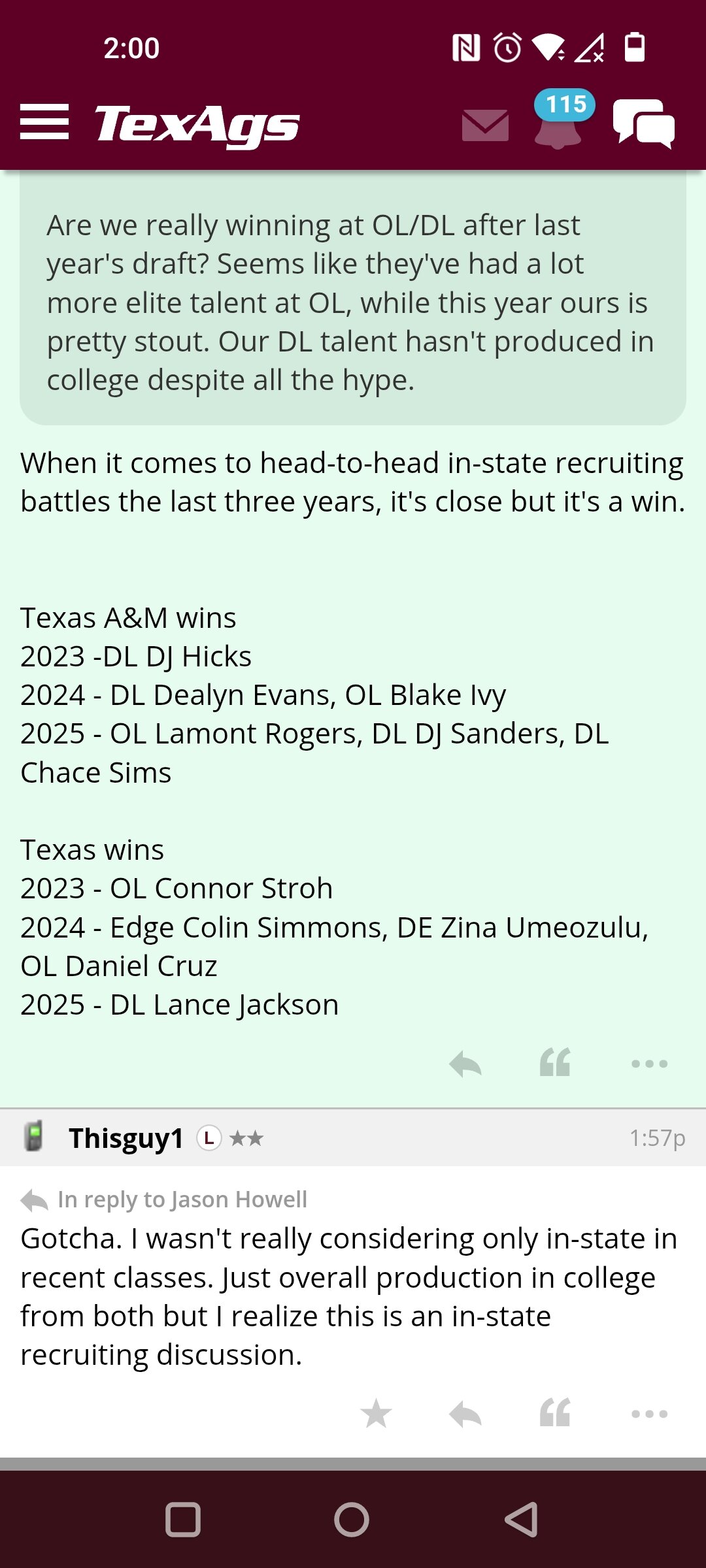
Task: Tap the TexAgs logo to go home
Action: click(x=197, y=125)
